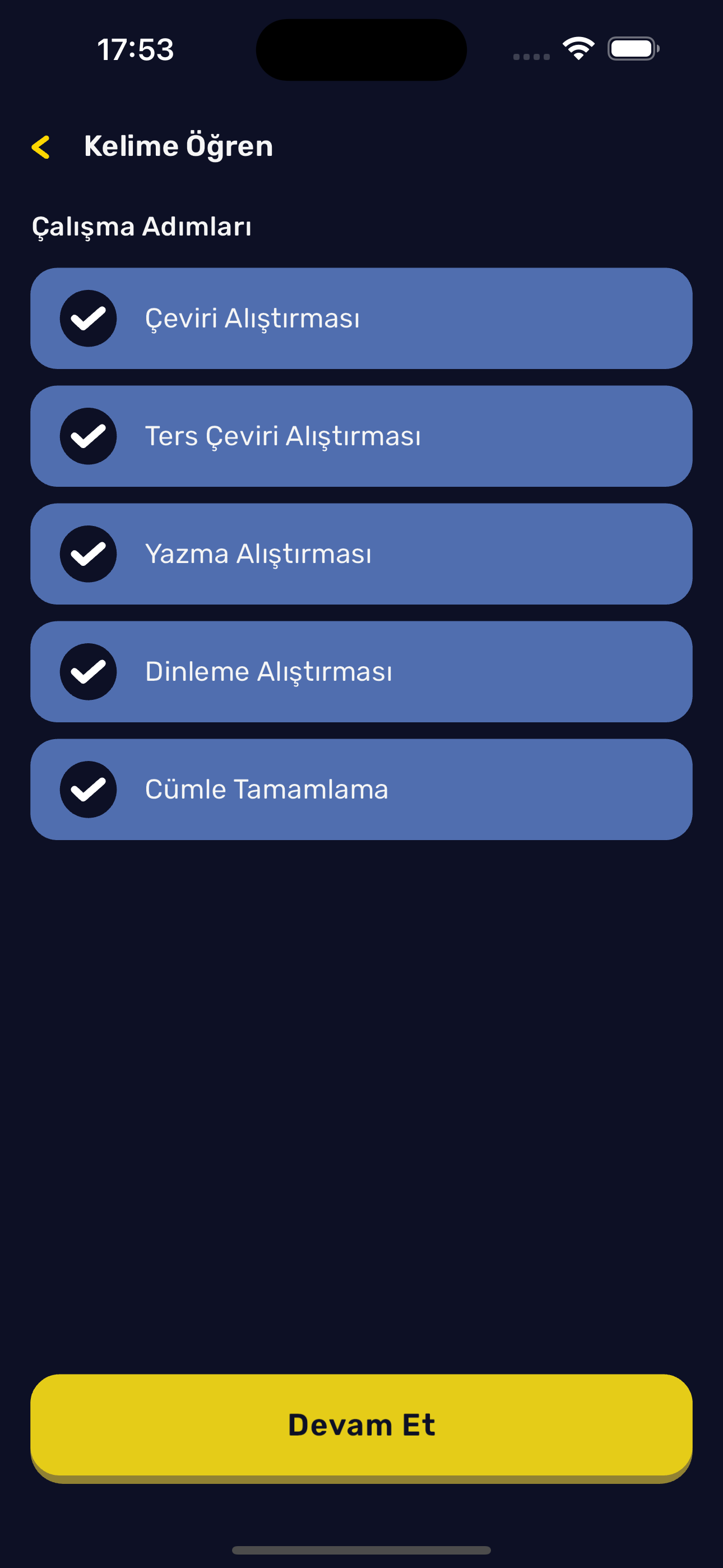Open the Kelime Öğren title

point(178,145)
